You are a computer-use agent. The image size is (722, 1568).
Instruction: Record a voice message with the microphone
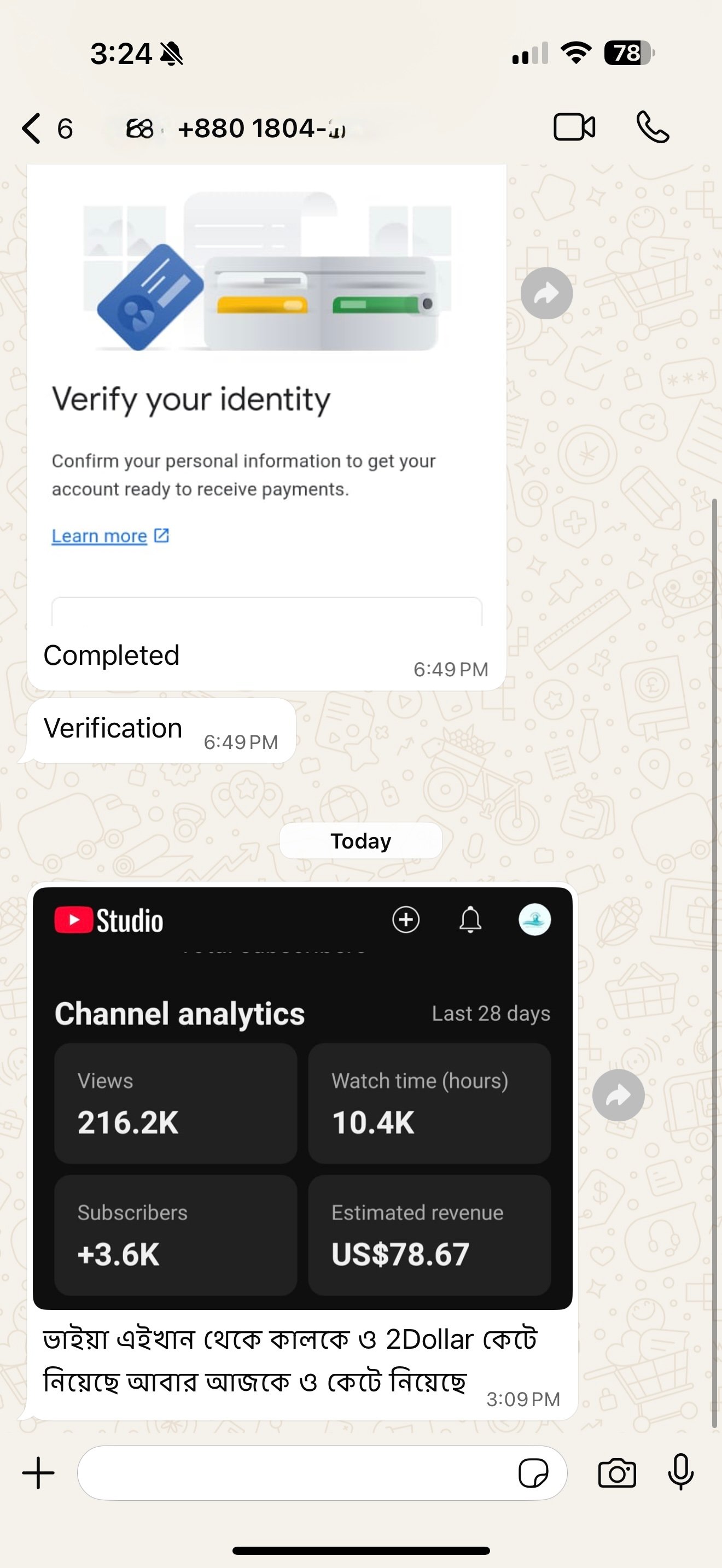[x=680, y=1472]
